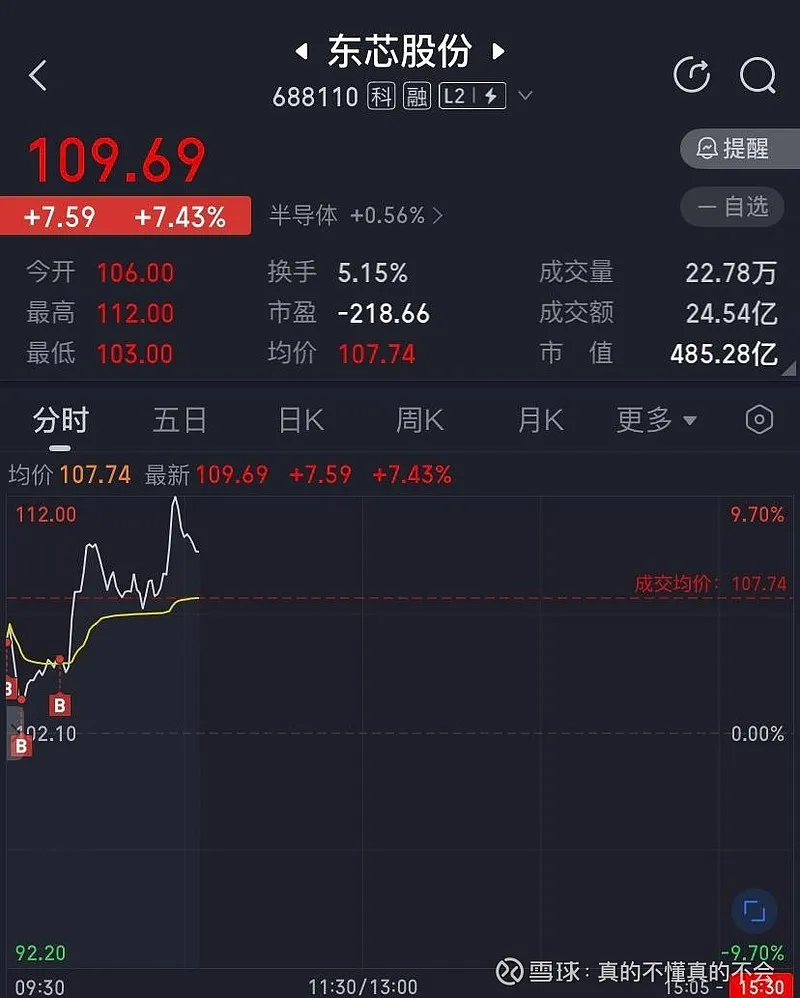Select the 分时 chart tab
The image size is (800, 998).
(x=61, y=420)
